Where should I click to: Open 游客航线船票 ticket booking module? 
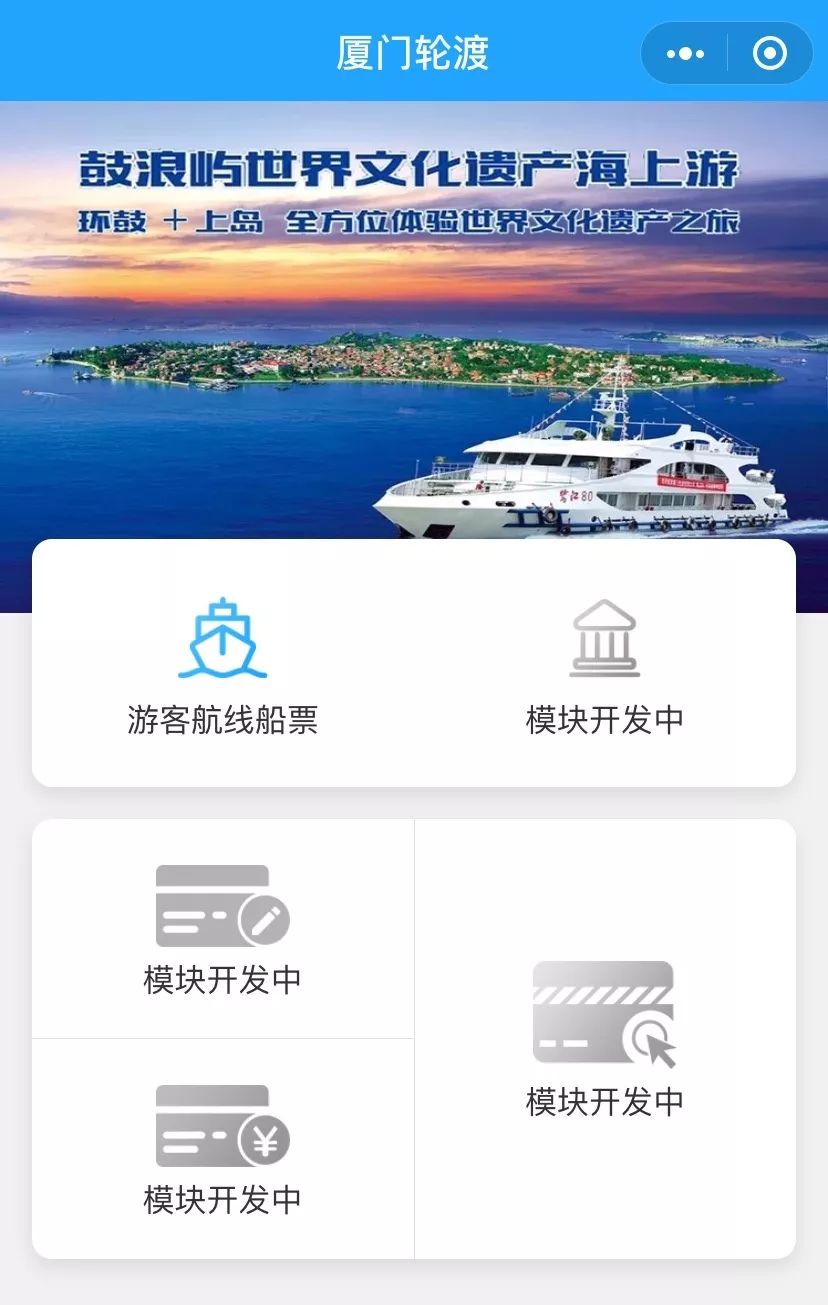(x=222, y=719)
